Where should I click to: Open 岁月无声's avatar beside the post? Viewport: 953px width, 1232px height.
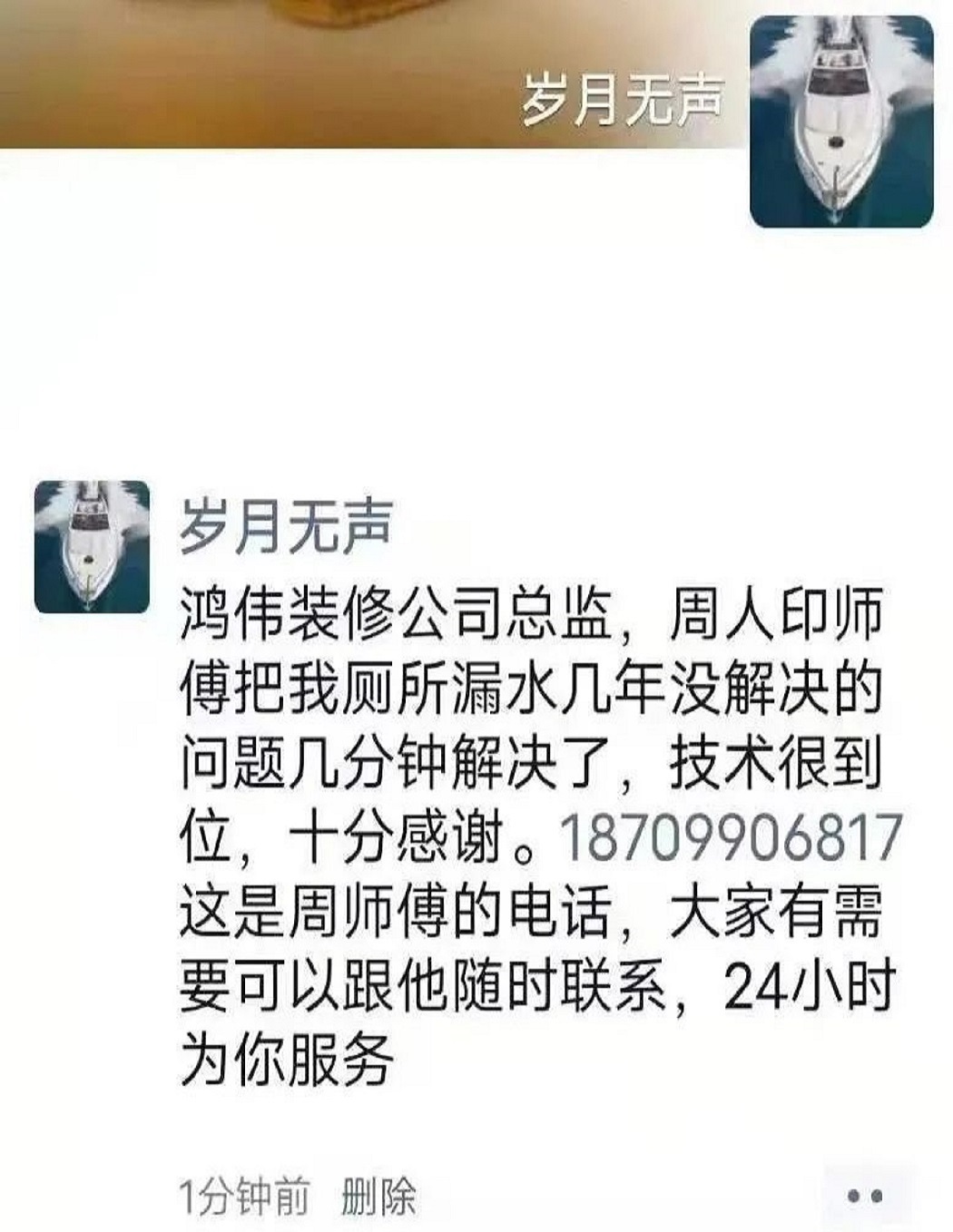point(92,546)
